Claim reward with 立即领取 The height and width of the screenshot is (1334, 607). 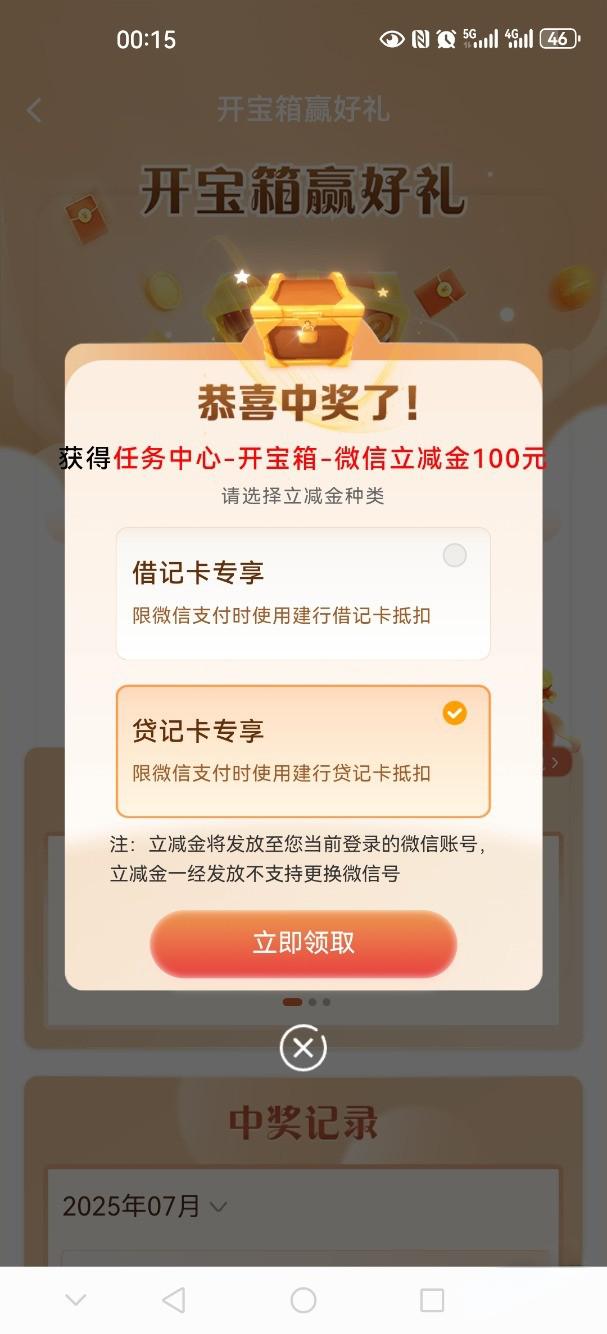303,943
